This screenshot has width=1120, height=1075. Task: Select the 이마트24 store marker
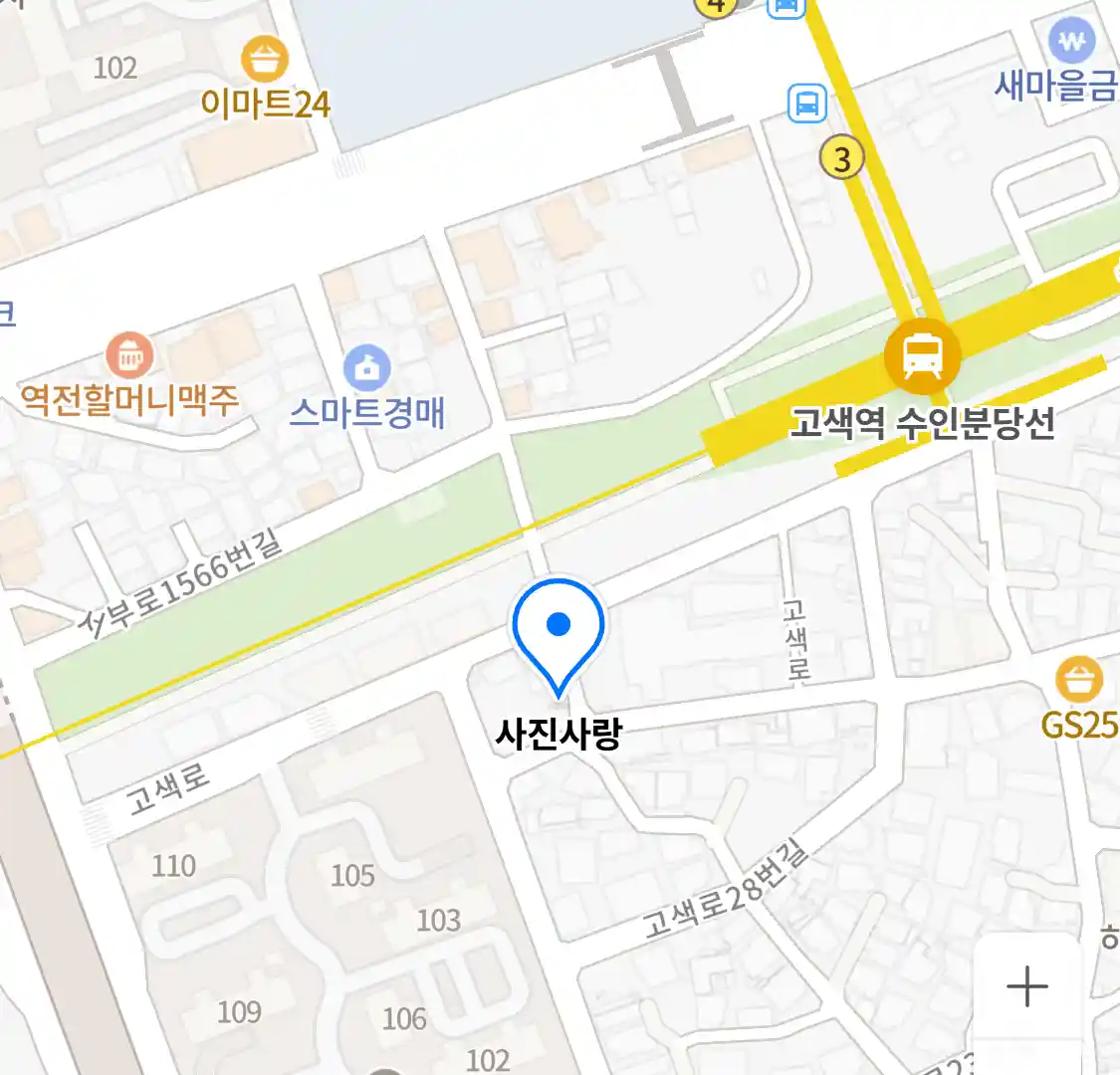(265, 61)
